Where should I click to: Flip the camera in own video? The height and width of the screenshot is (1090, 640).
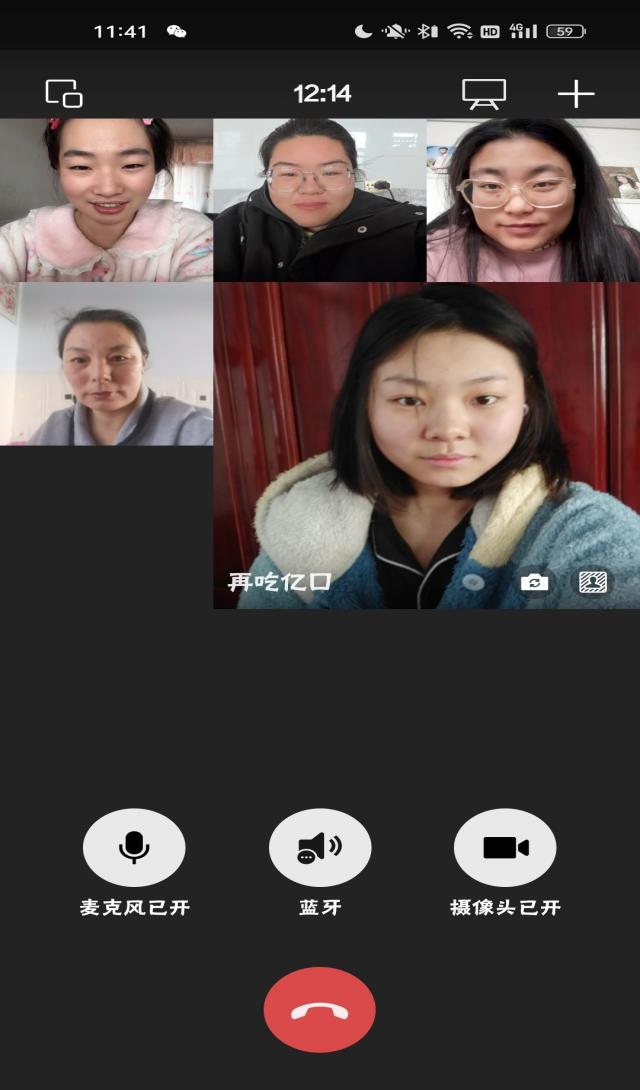(535, 582)
